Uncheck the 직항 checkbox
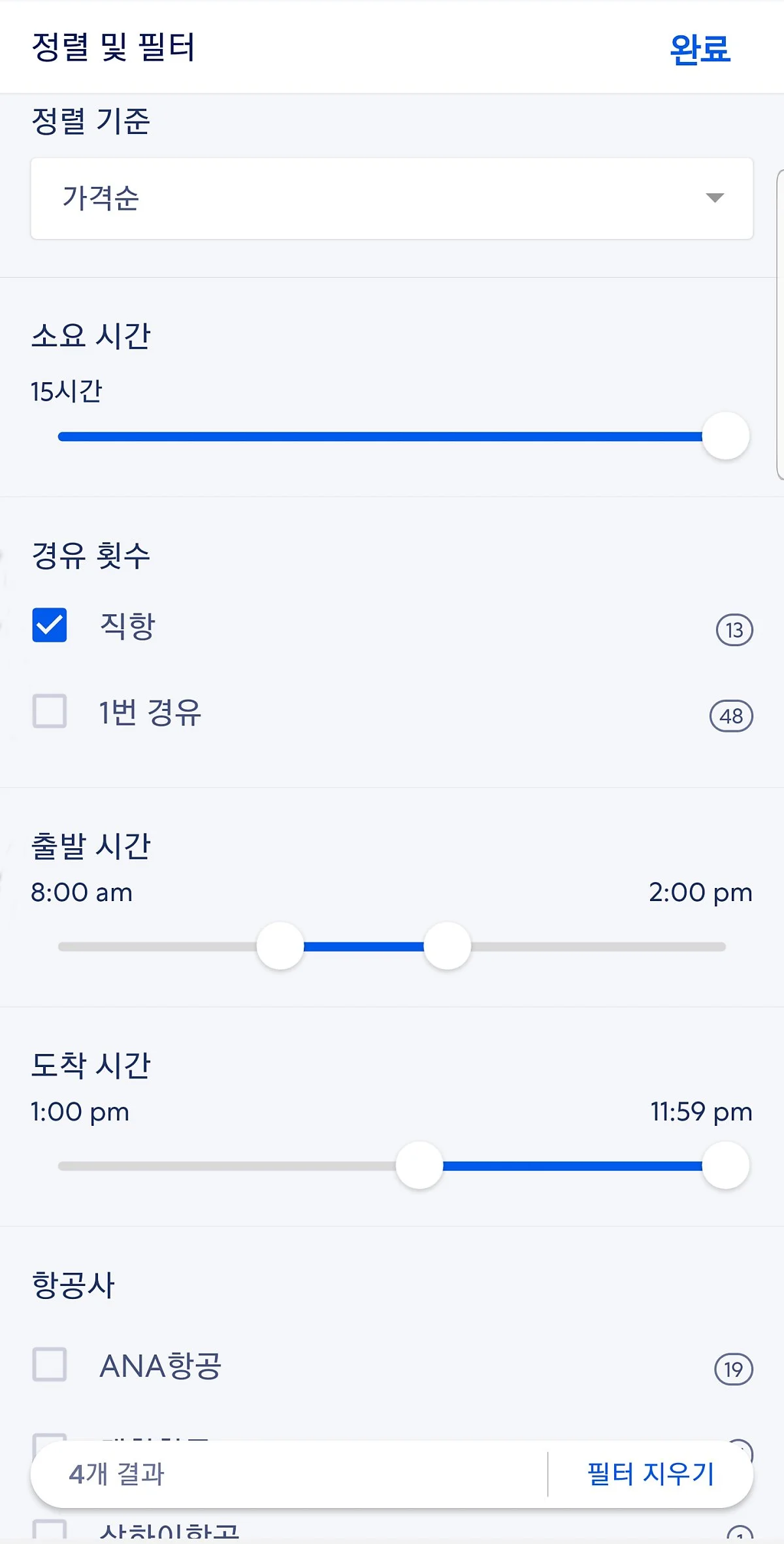This screenshot has width=784, height=1544. [50, 625]
